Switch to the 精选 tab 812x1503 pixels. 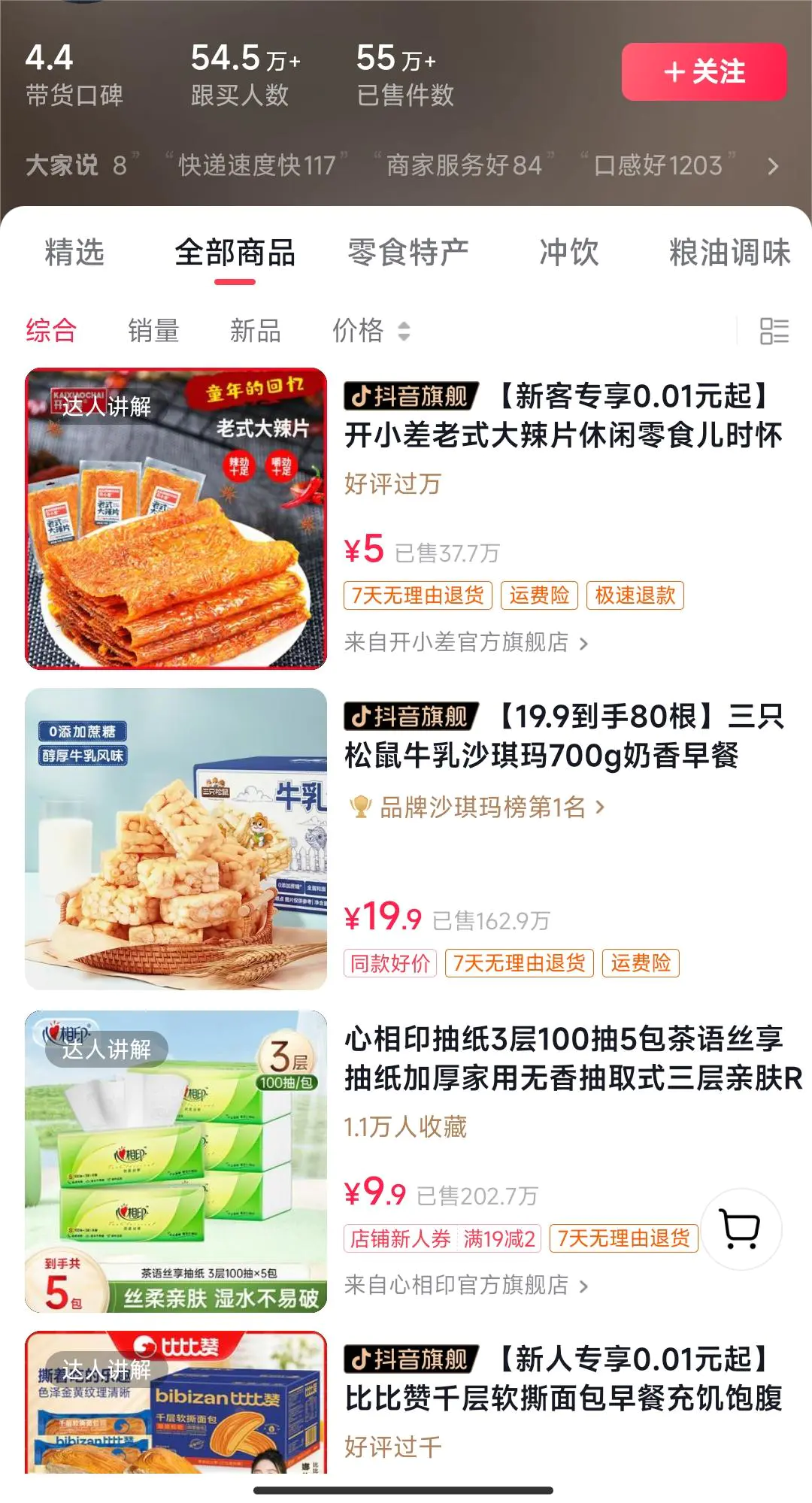(74, 253)
